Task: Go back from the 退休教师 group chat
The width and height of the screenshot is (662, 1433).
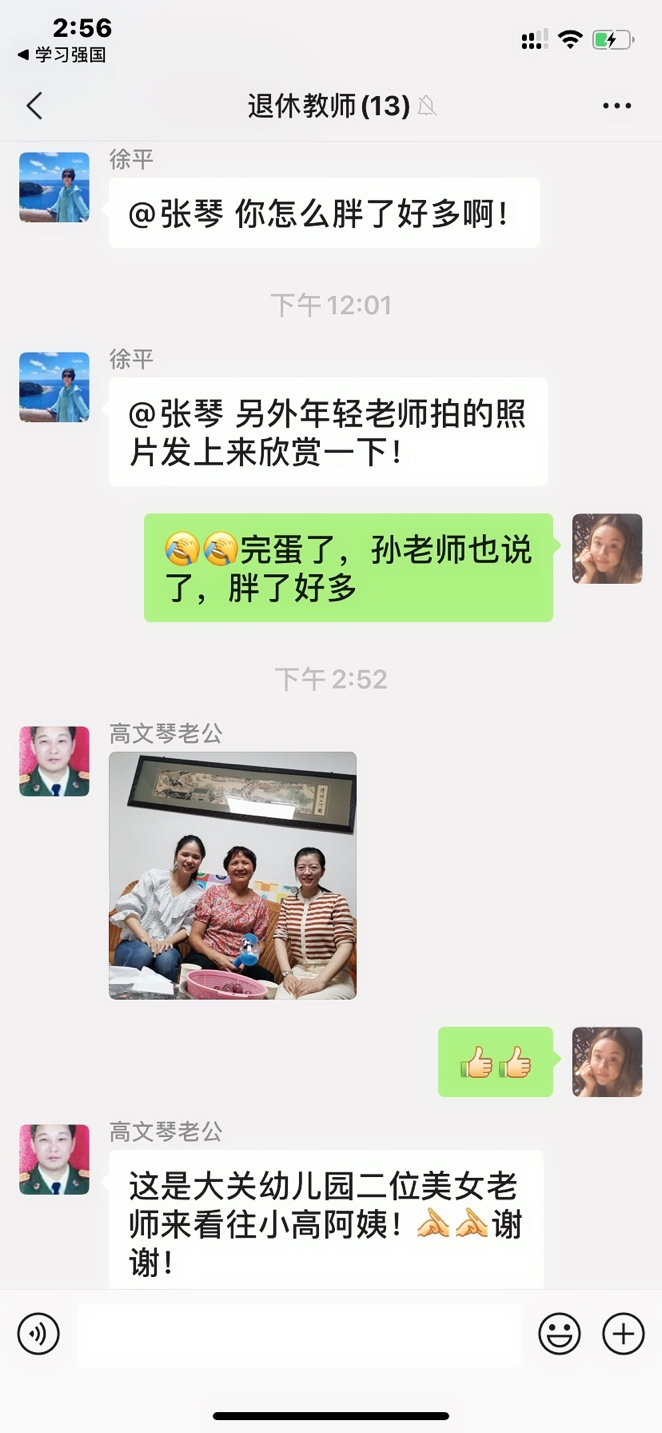Action: pyautogui.click(x=35, y=106)
